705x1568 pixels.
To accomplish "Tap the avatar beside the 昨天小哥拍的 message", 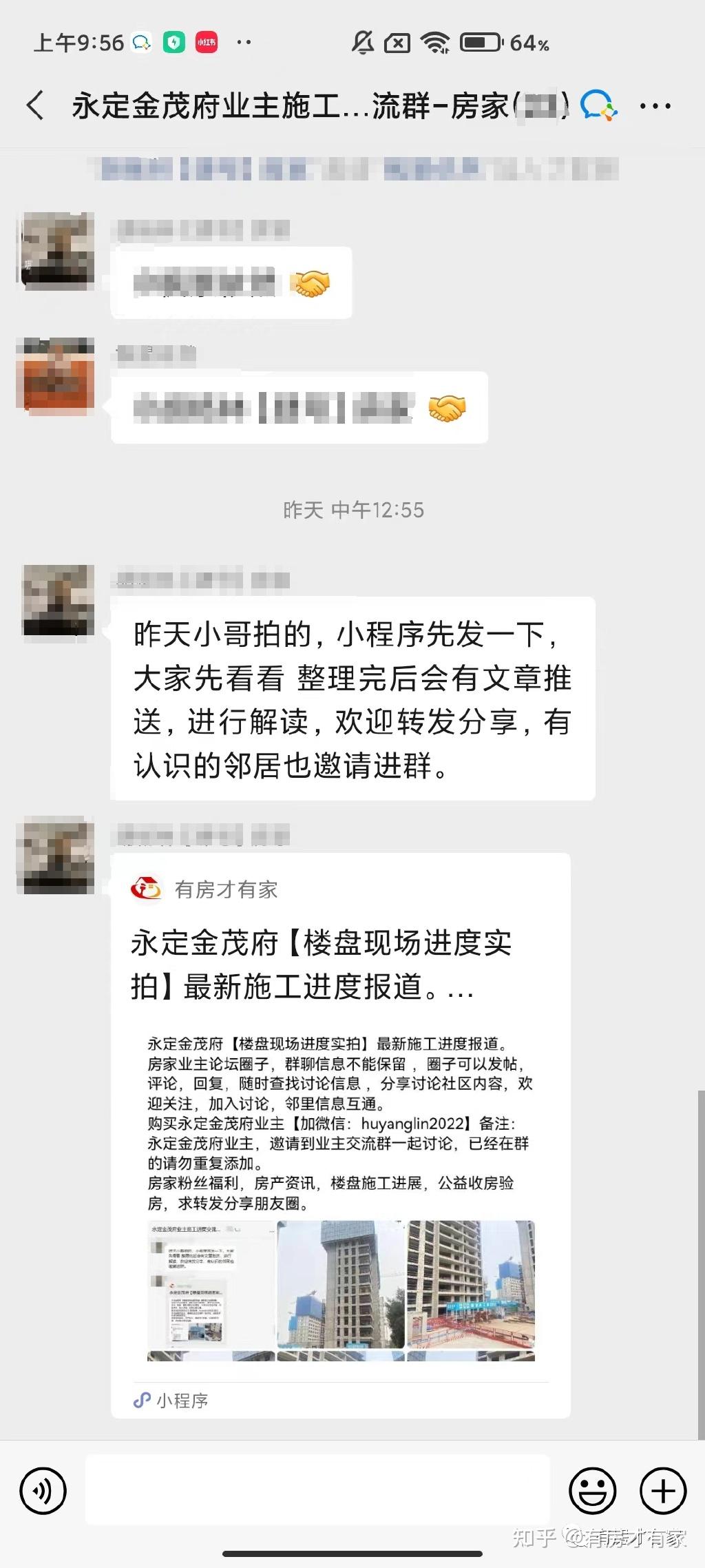I will tap(59, 601).
